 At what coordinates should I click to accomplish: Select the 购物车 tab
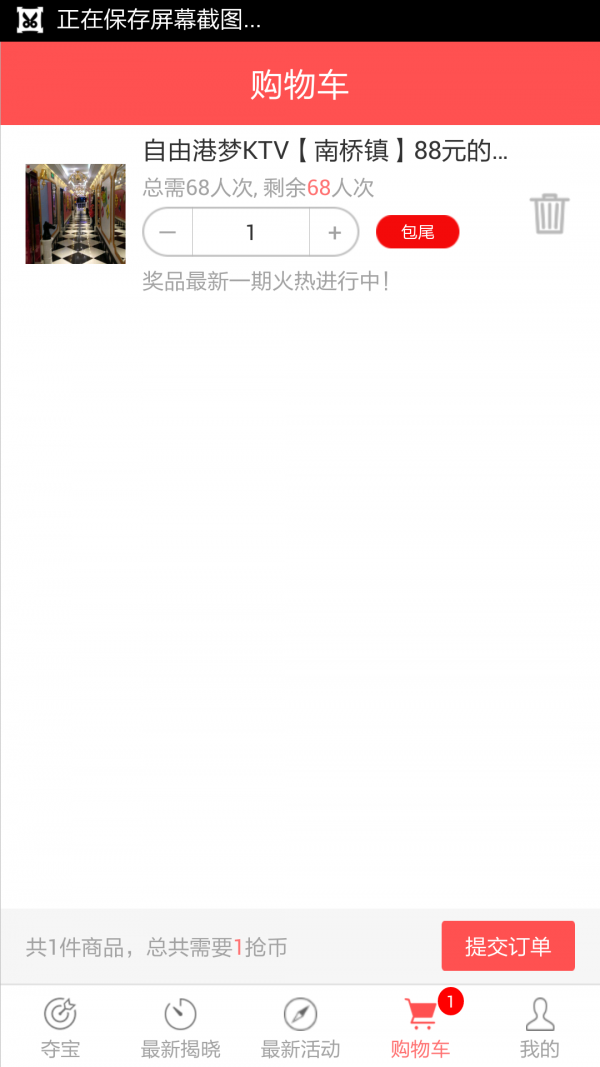click(x=420, y=1027)
